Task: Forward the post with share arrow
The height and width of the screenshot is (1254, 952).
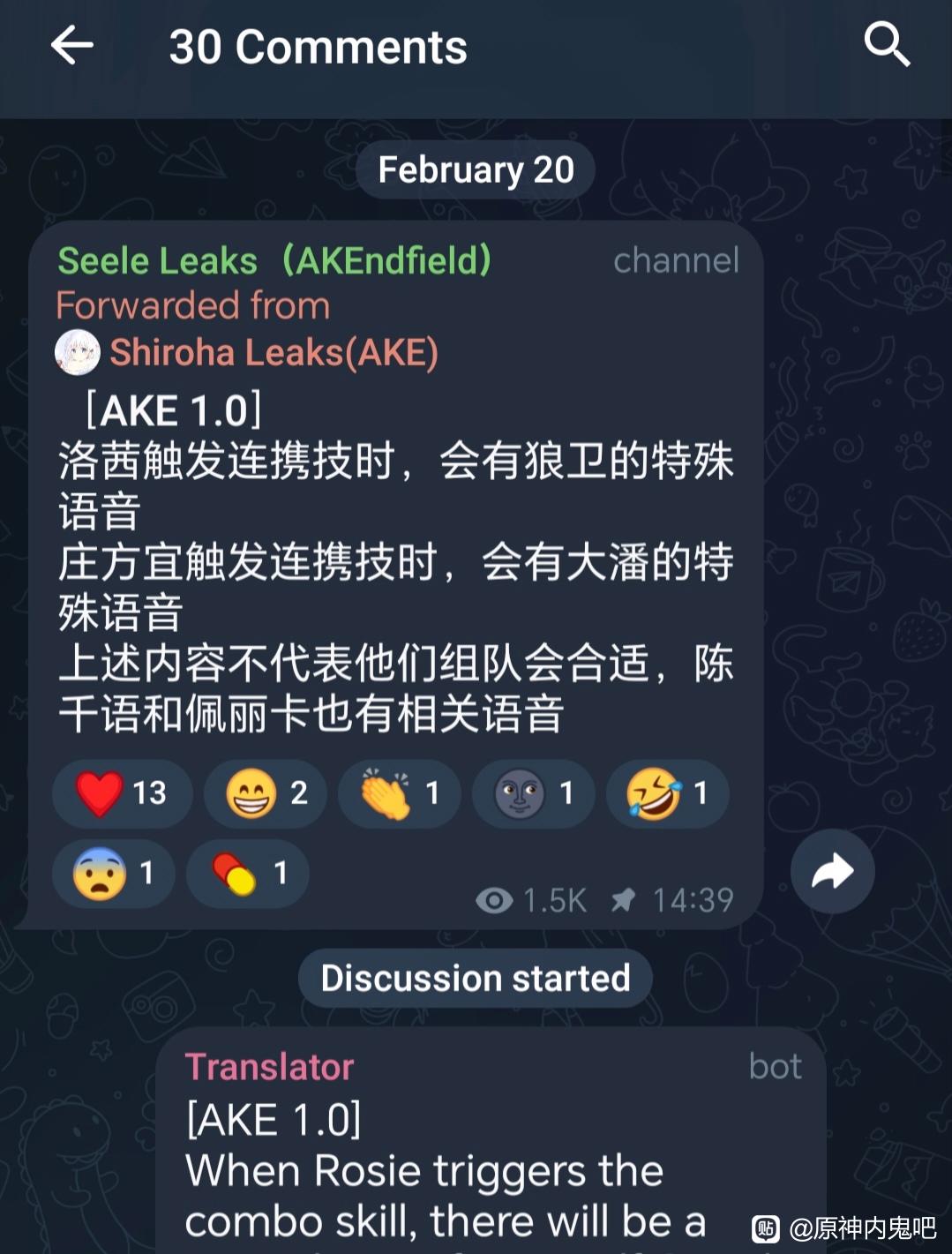Action: pos(832,872)
